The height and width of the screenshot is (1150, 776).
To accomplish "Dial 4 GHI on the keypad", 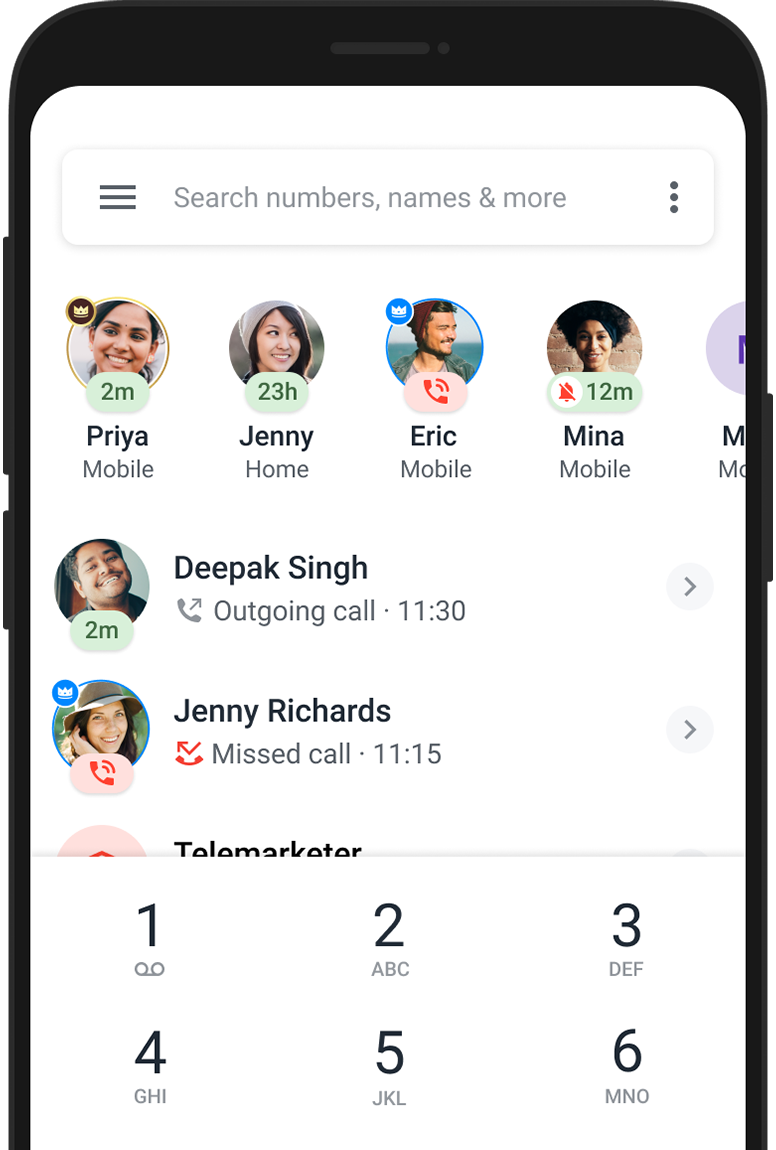I will tap(150, 1065).
